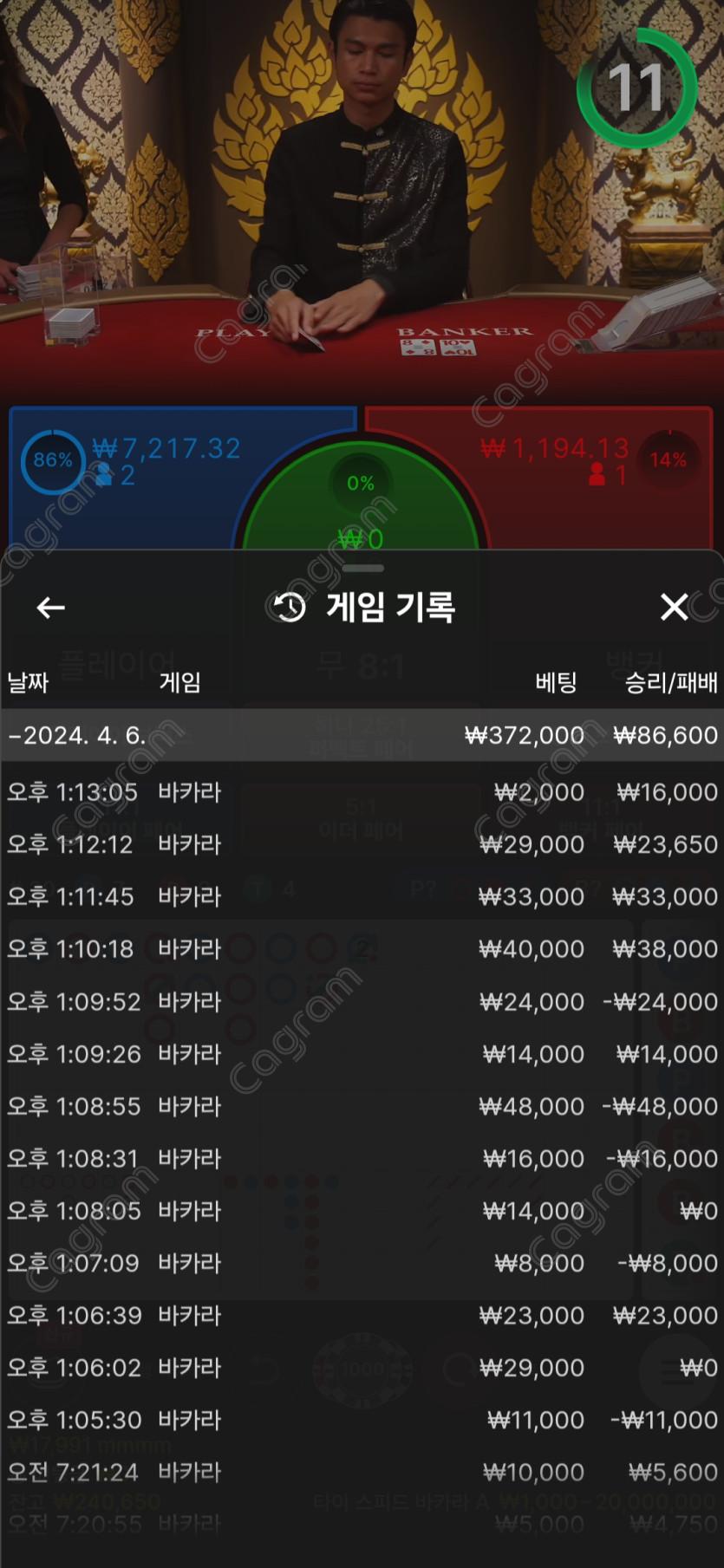View the 오후 1:07:09 round details
The width and height of the screenshot is (724, 1568).
(x=362, y=1263)
